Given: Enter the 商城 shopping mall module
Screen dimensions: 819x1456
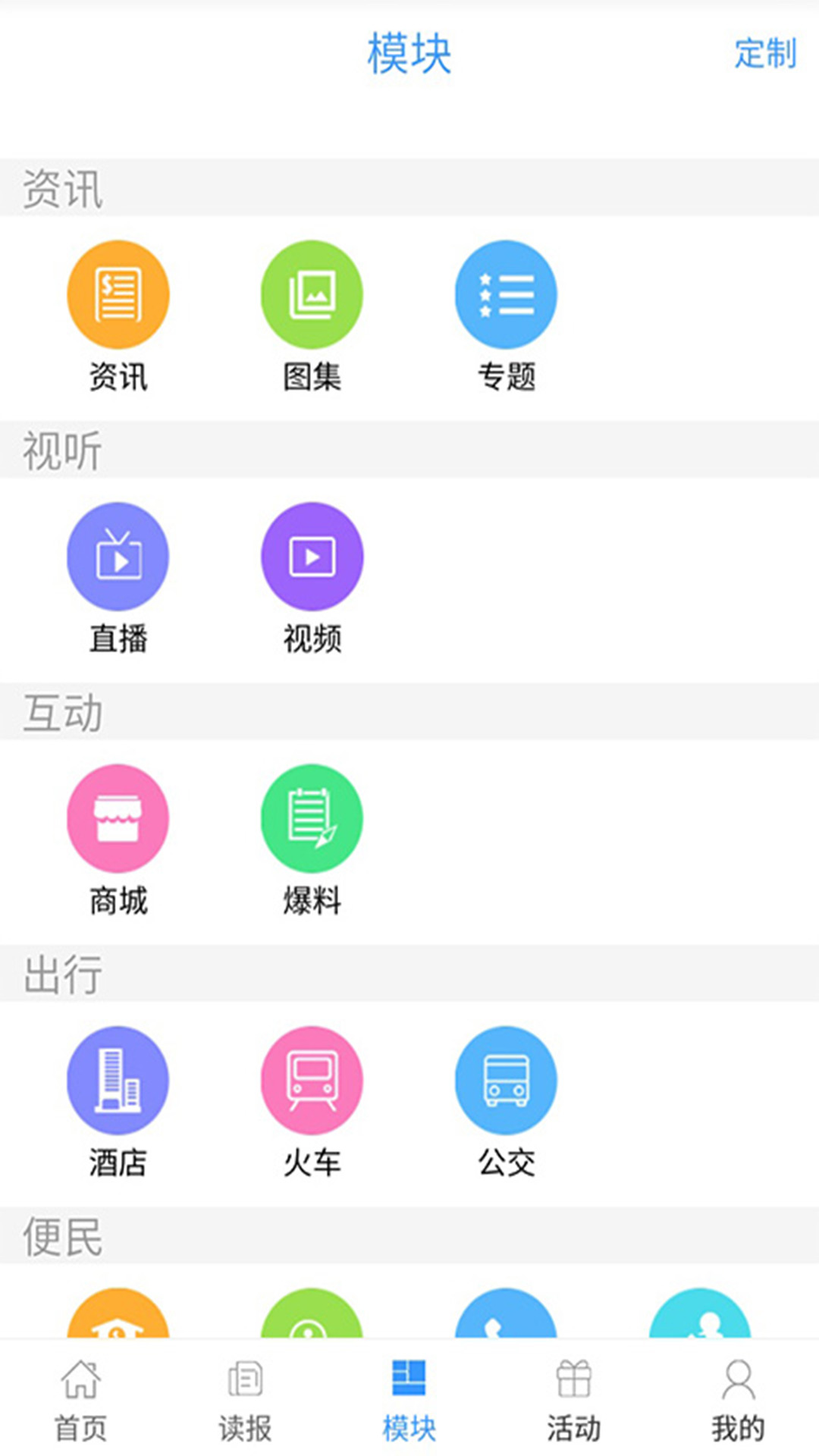Looking at the screenshot, I should pyautogui.click(x=118, y=817).
